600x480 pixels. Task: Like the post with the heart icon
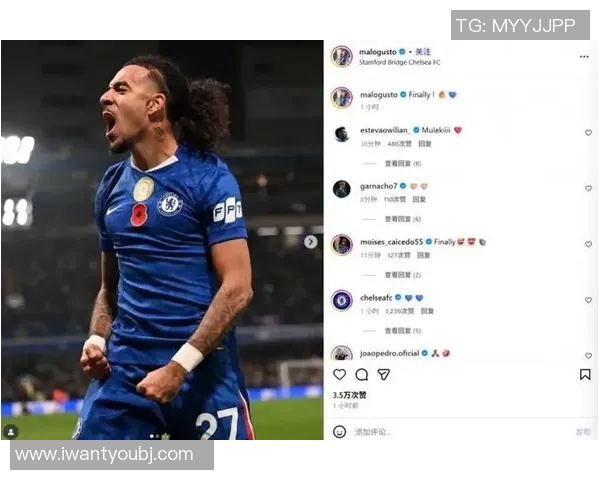pyautogui.click(x=339, y=374)
